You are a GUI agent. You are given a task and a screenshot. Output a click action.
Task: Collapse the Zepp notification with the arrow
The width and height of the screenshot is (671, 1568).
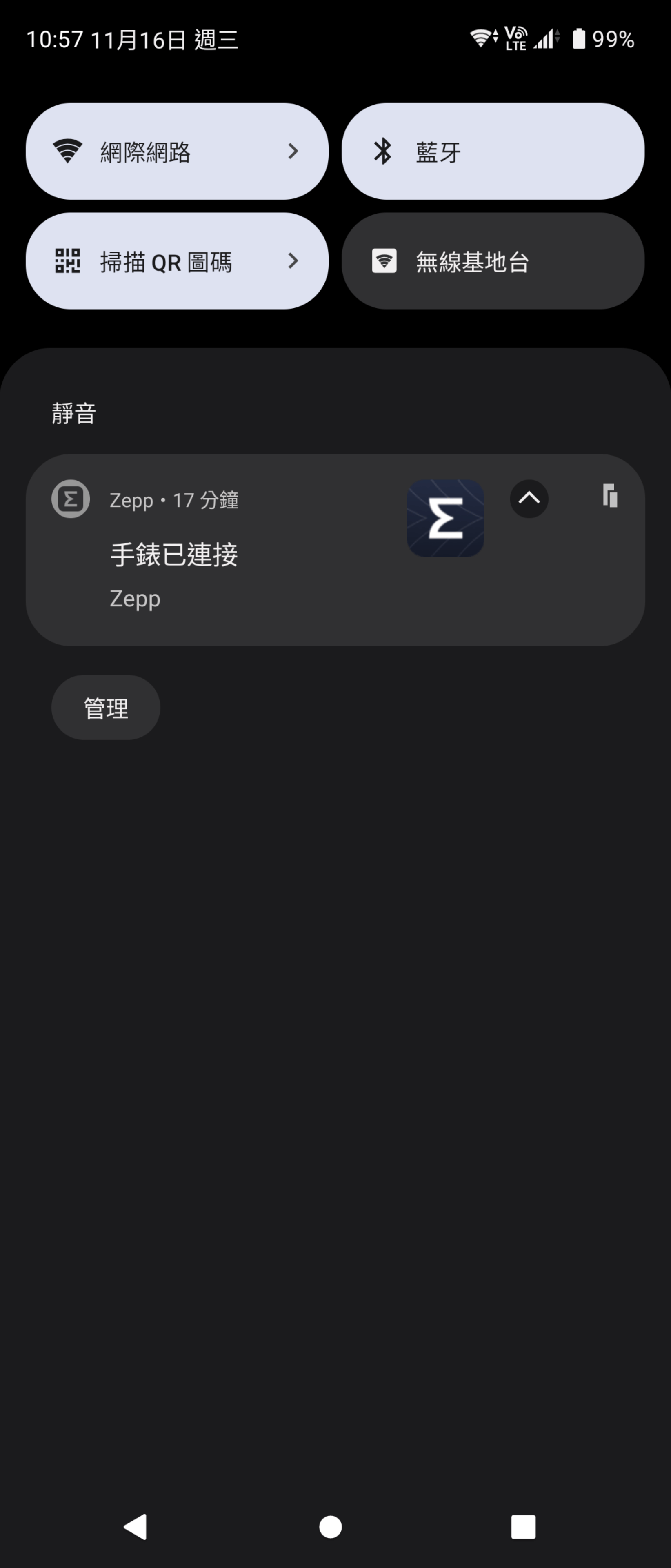coord(529,499)
